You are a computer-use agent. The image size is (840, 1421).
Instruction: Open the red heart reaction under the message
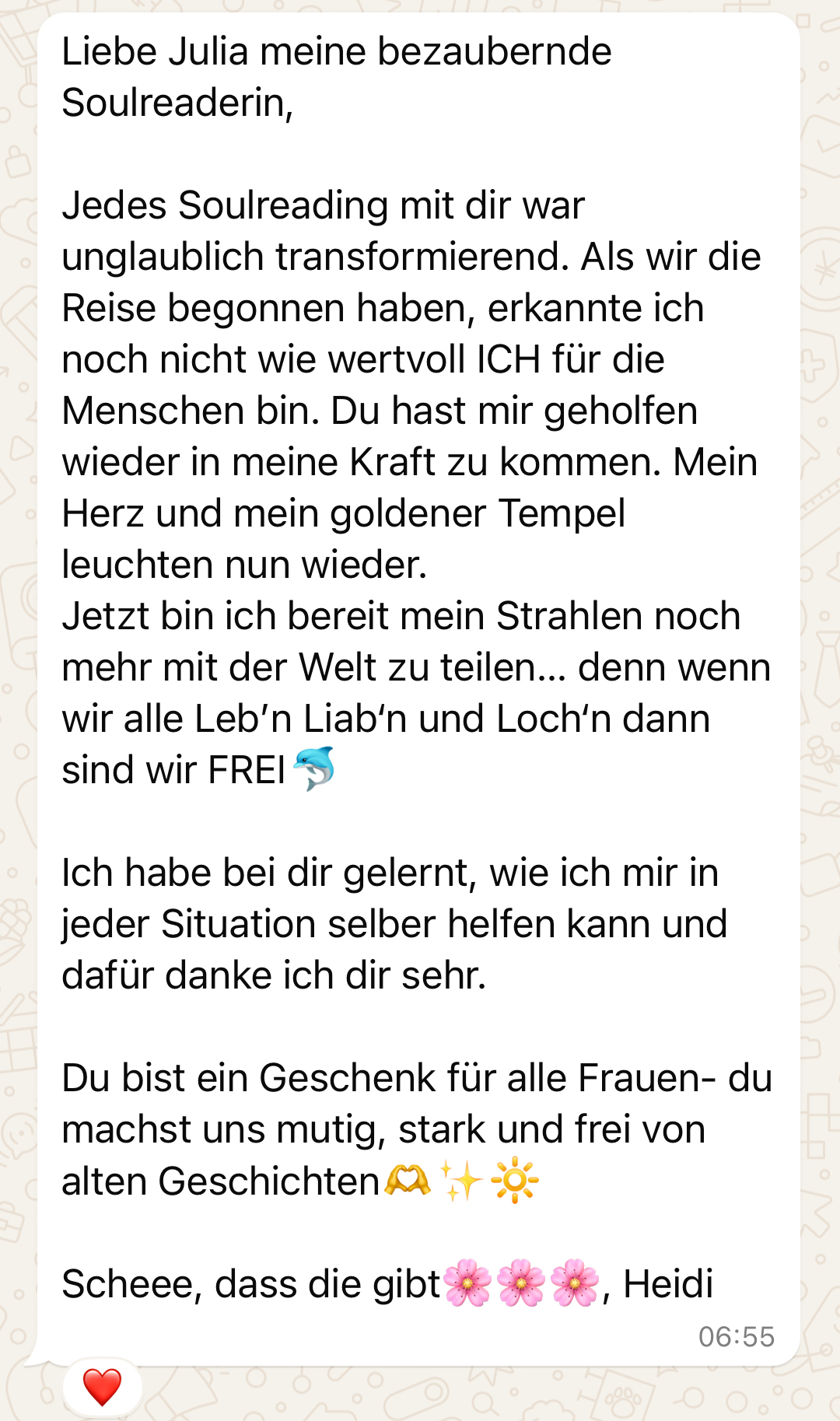(x=102, y=1387)
